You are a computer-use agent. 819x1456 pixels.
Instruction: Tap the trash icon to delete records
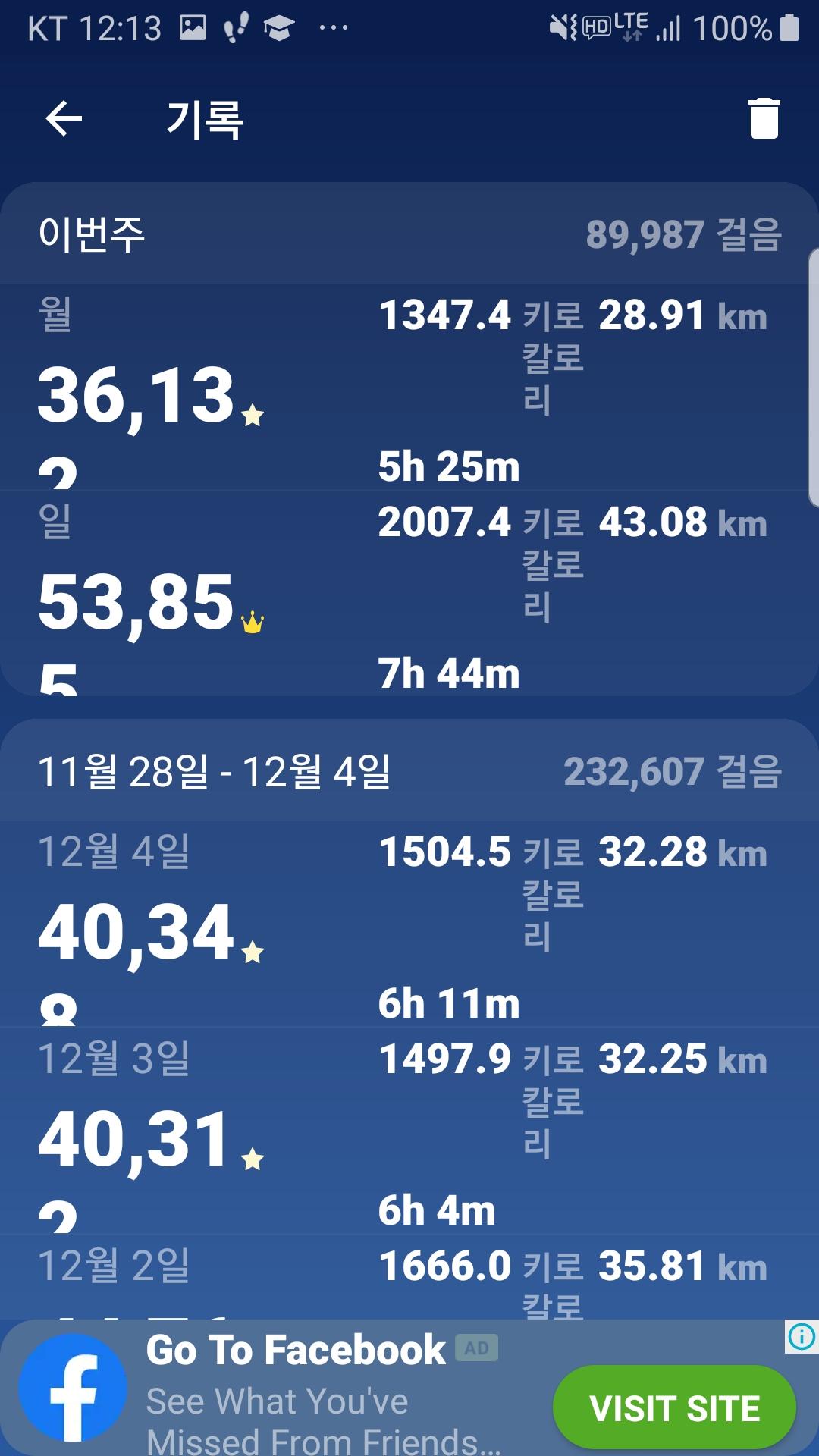[764, 119]
